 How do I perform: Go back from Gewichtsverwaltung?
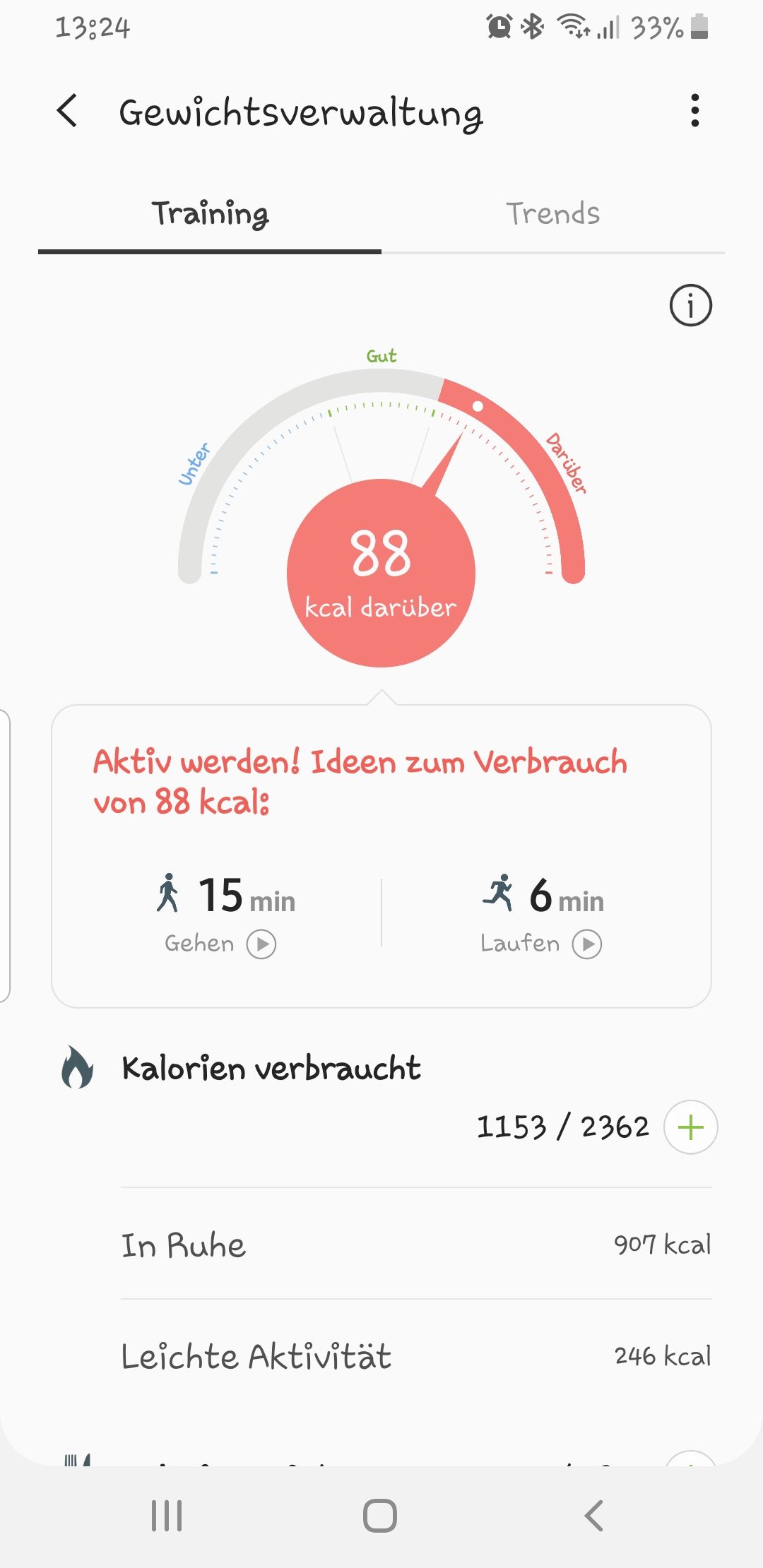[68, 112]
